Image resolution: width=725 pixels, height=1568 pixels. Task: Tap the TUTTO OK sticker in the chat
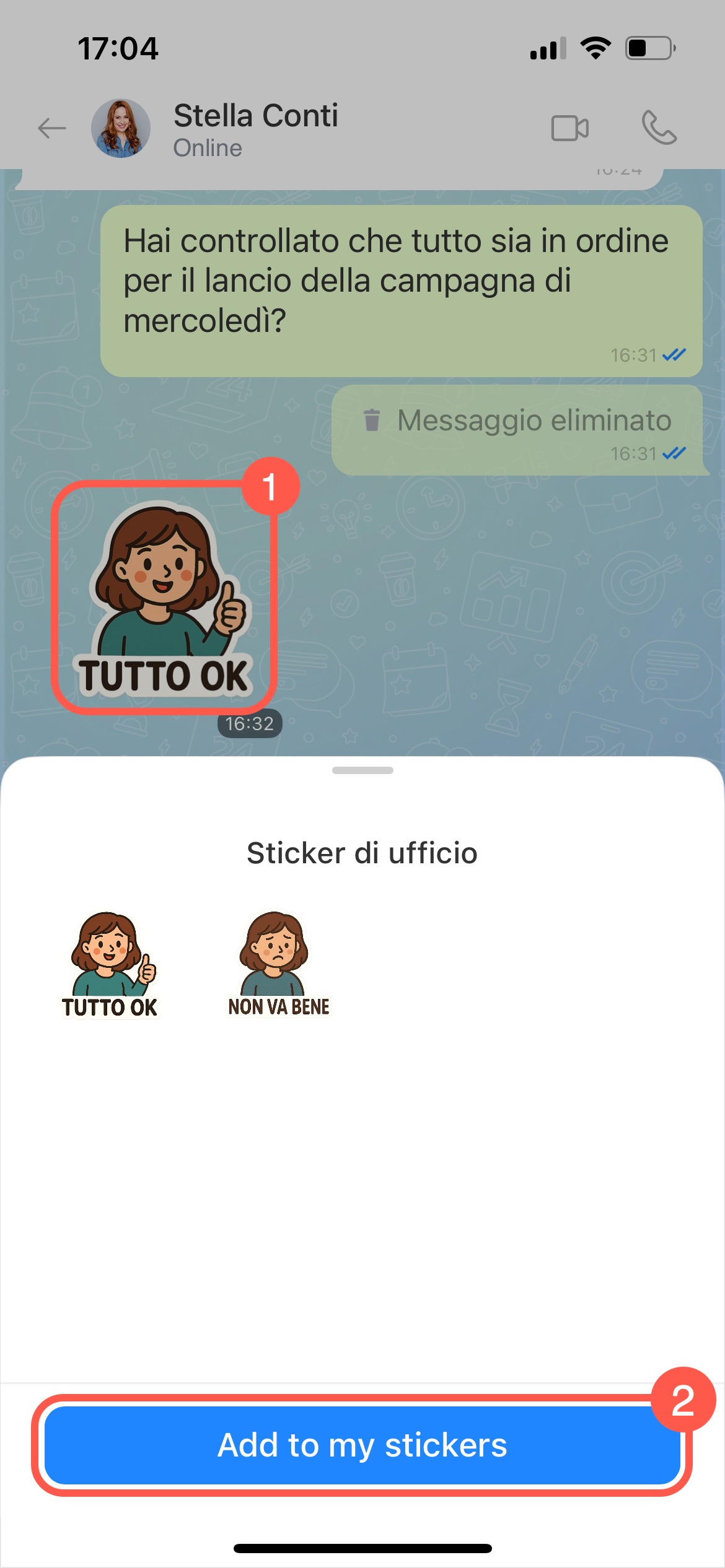click(164, 598)
